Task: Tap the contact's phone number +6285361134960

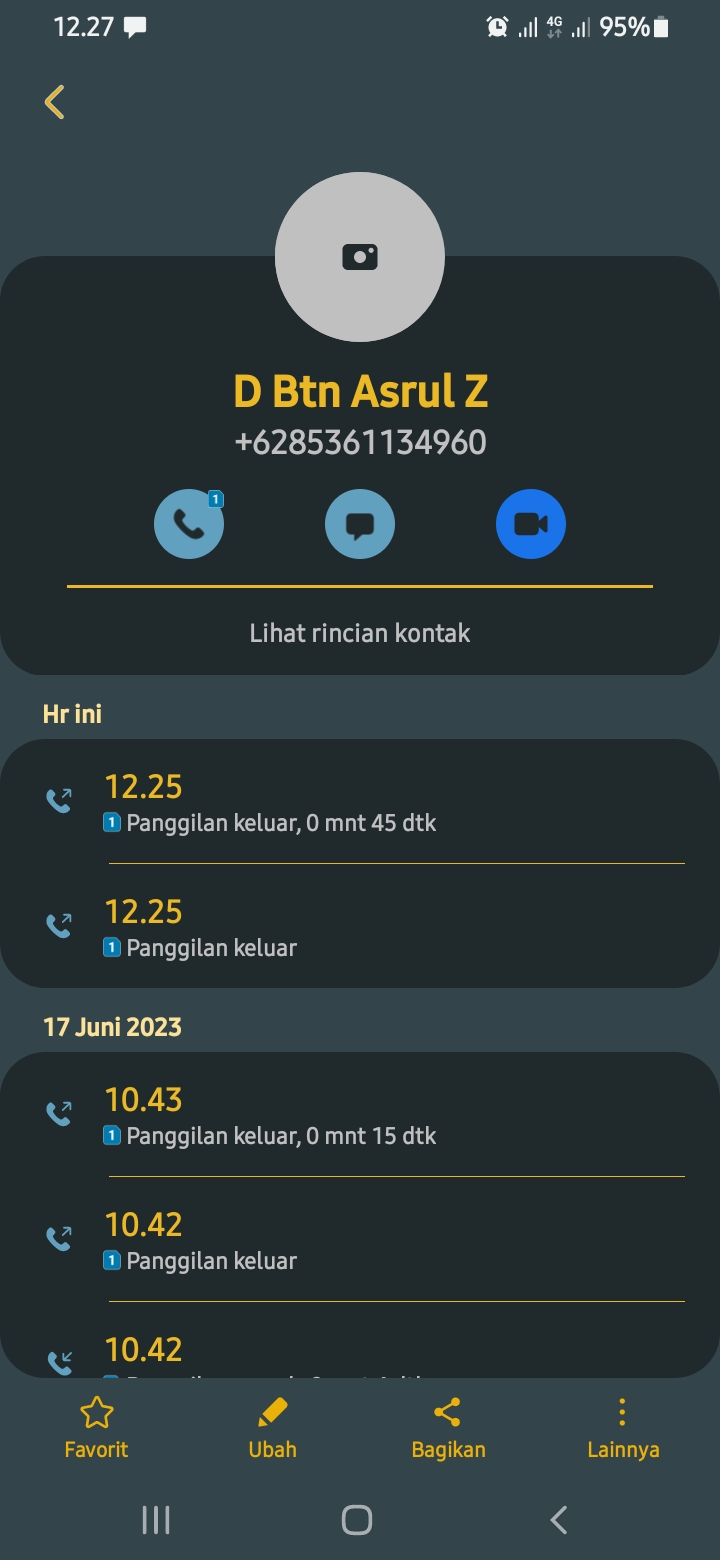Action: pos(360,441)
